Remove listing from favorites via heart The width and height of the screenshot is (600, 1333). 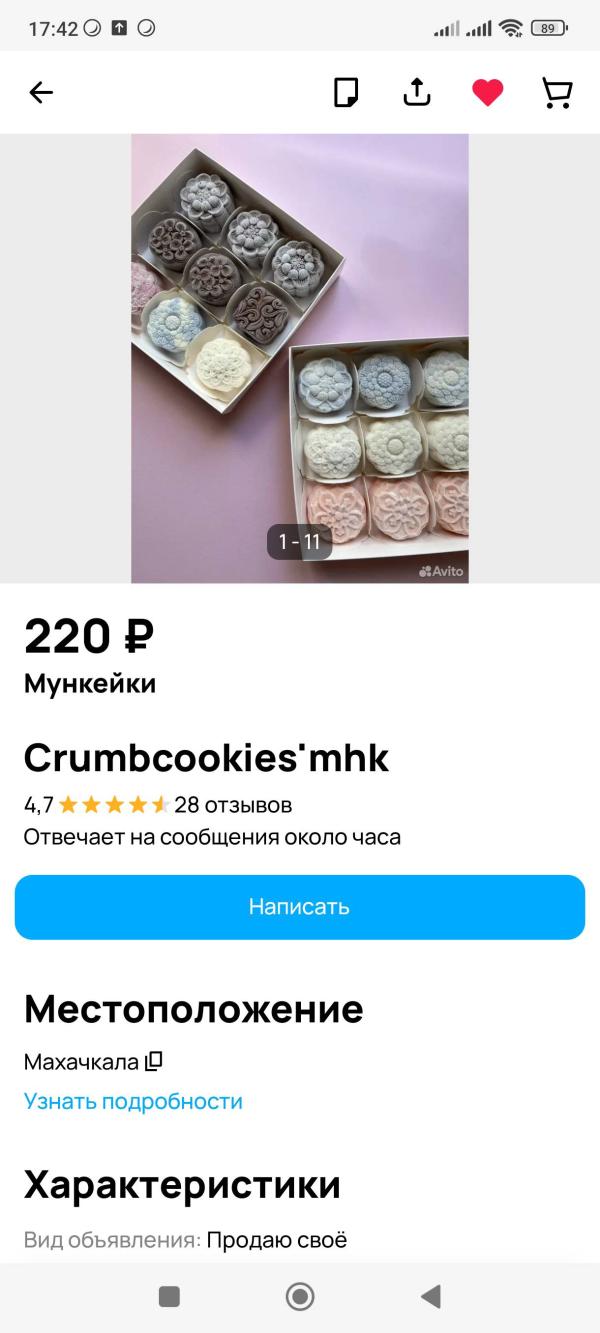[487, 93]
